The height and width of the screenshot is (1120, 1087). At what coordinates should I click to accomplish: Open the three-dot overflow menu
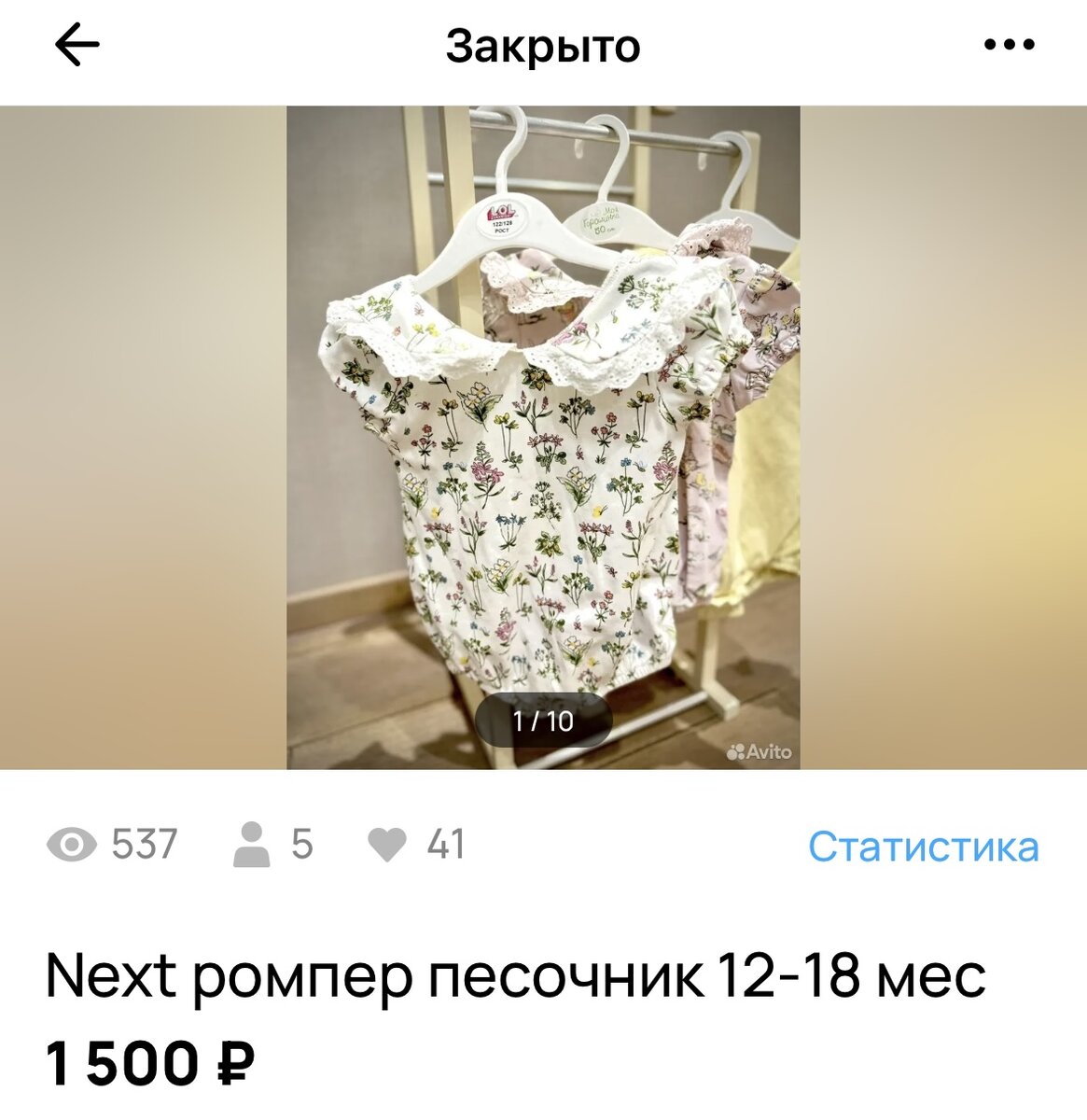pos(1010,45)
